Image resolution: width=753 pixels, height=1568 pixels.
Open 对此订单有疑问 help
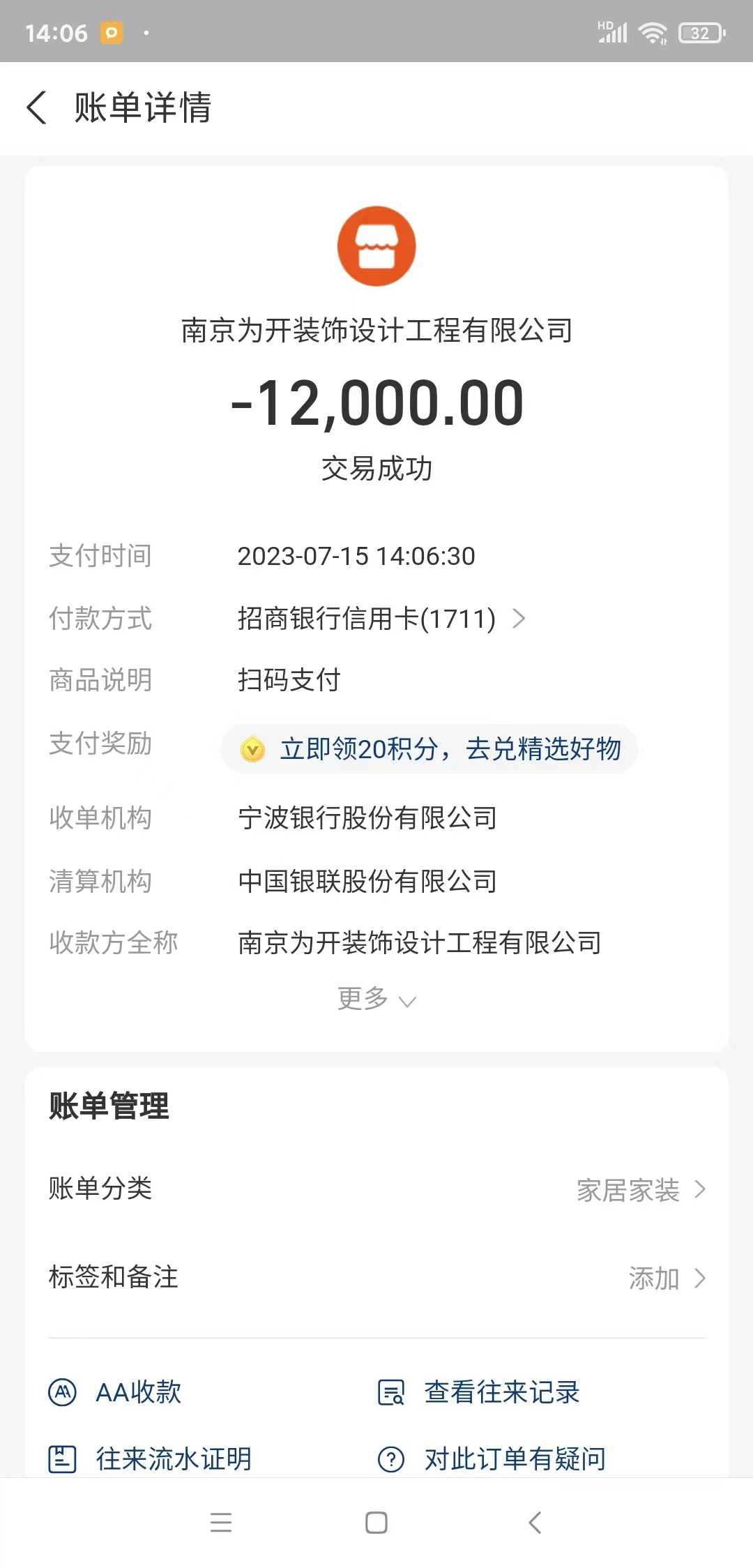492,1458
